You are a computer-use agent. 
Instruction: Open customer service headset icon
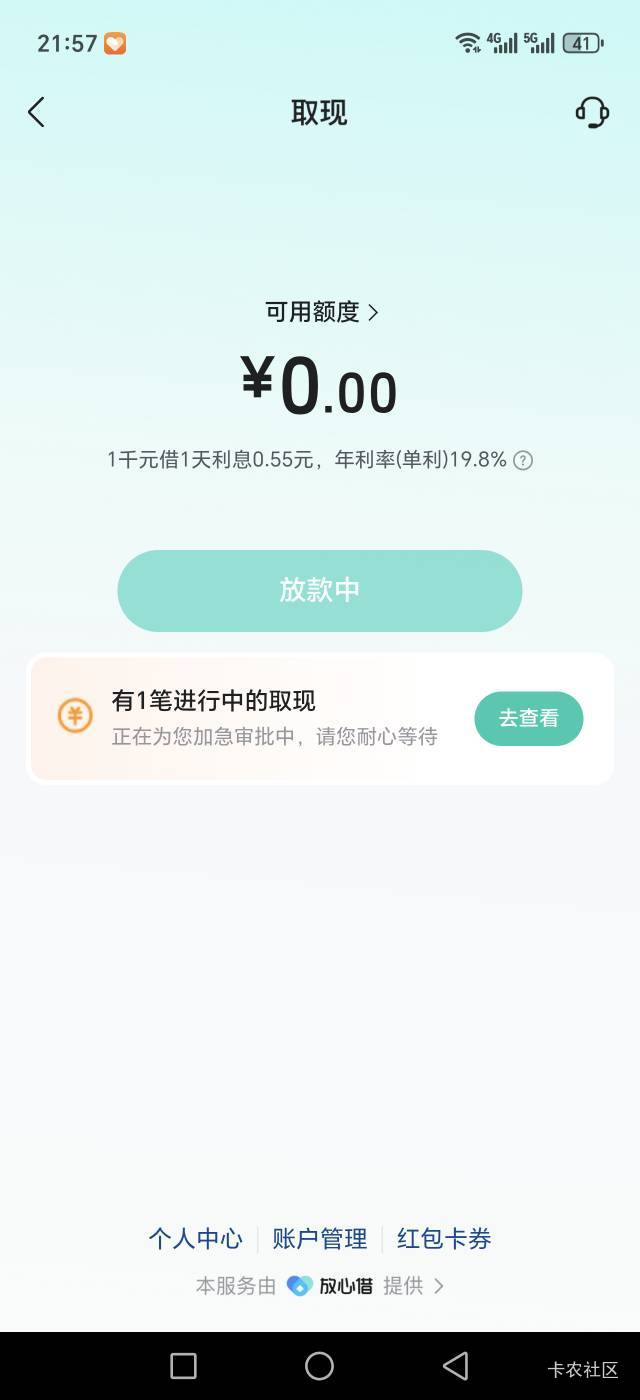pyautogui.click(x=592, y=112)
